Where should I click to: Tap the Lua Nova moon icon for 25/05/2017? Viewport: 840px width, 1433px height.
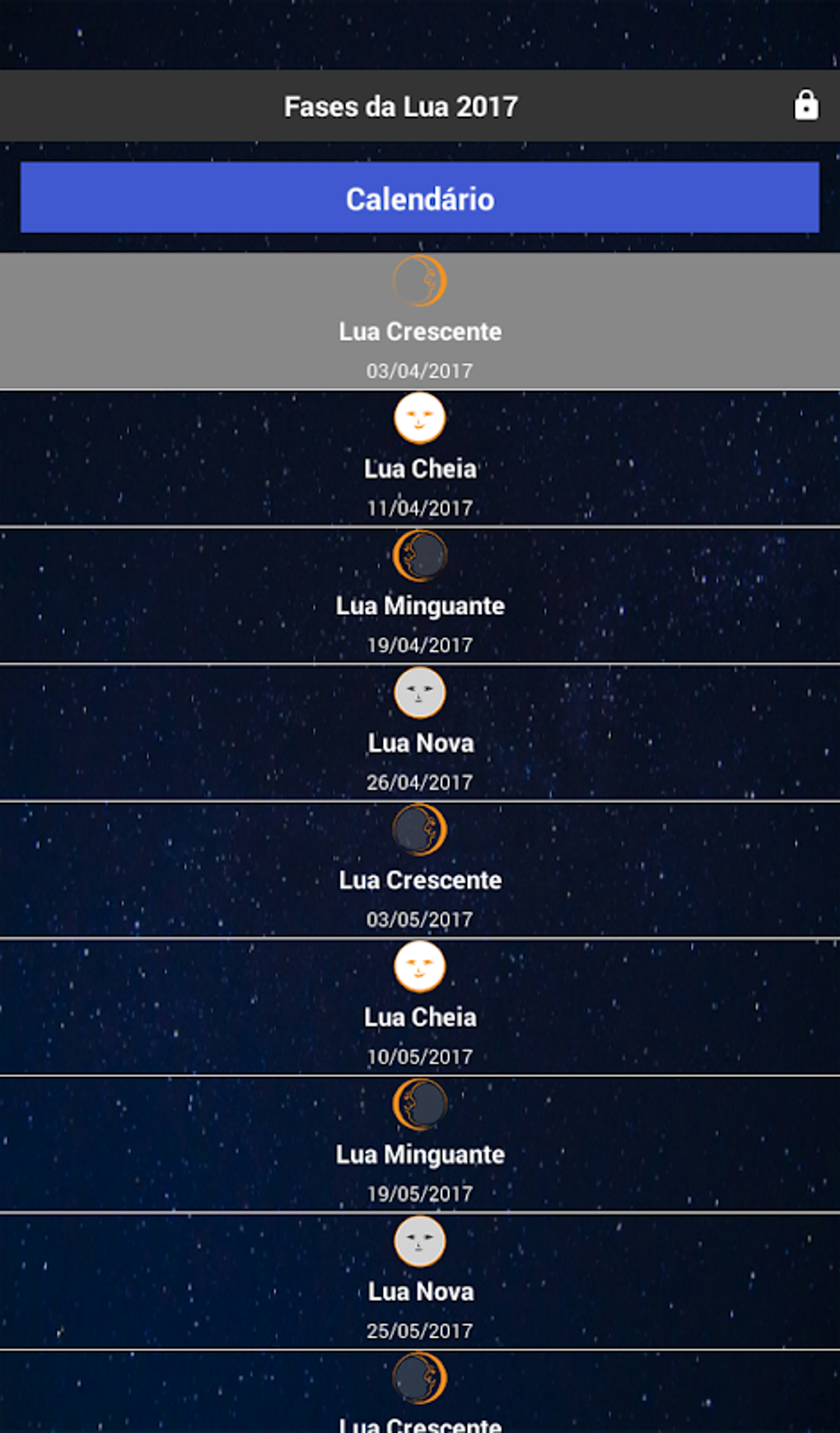click(x=420, y=1240)
